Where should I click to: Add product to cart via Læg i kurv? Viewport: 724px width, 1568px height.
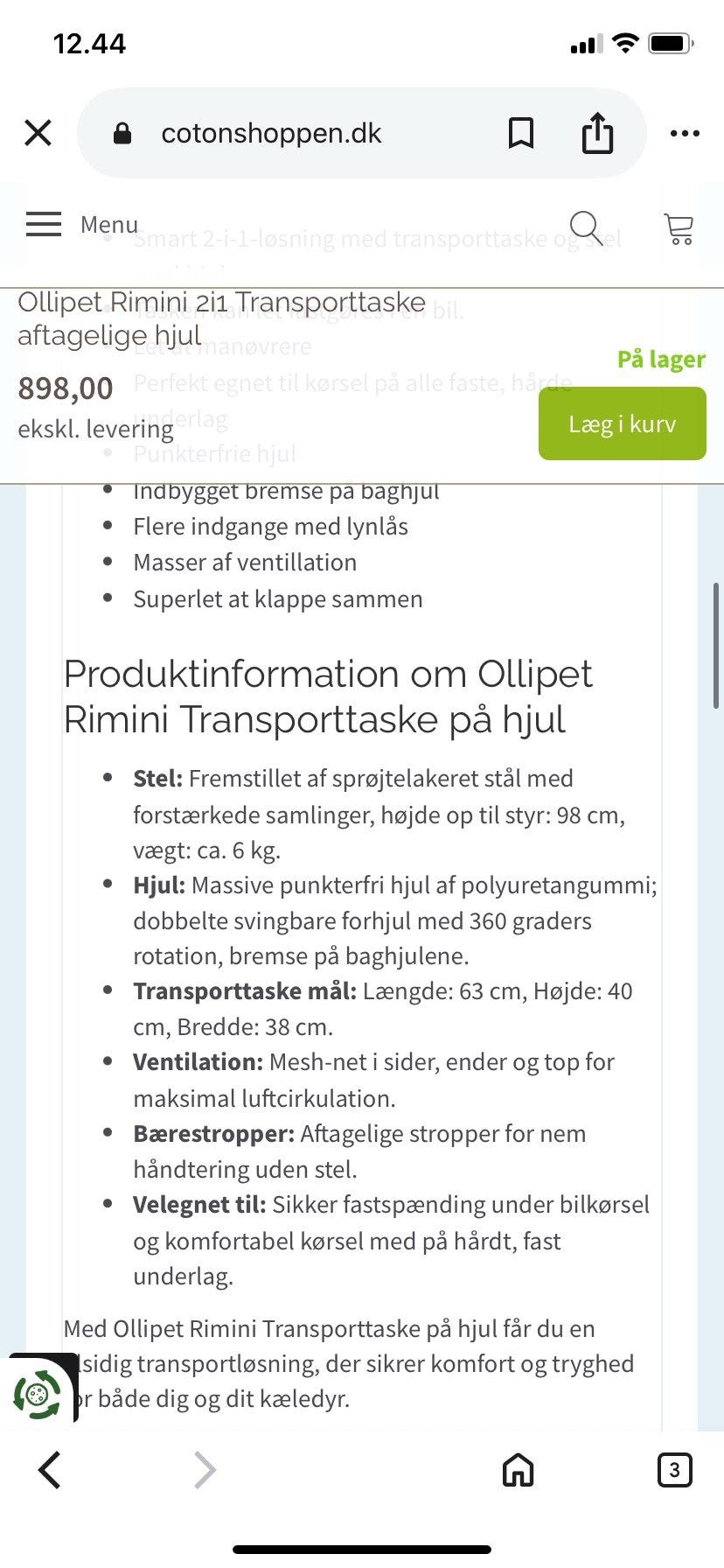pyautogui.click(x=622, y=423)
